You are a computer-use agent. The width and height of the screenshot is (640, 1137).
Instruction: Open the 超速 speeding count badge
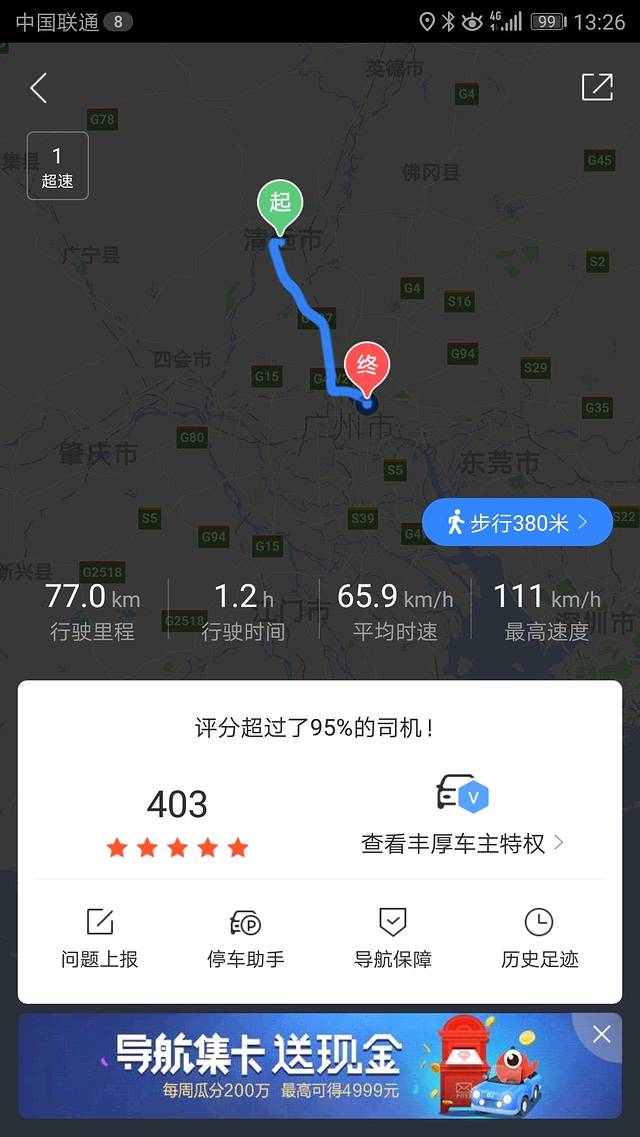[x=58, y=166]
